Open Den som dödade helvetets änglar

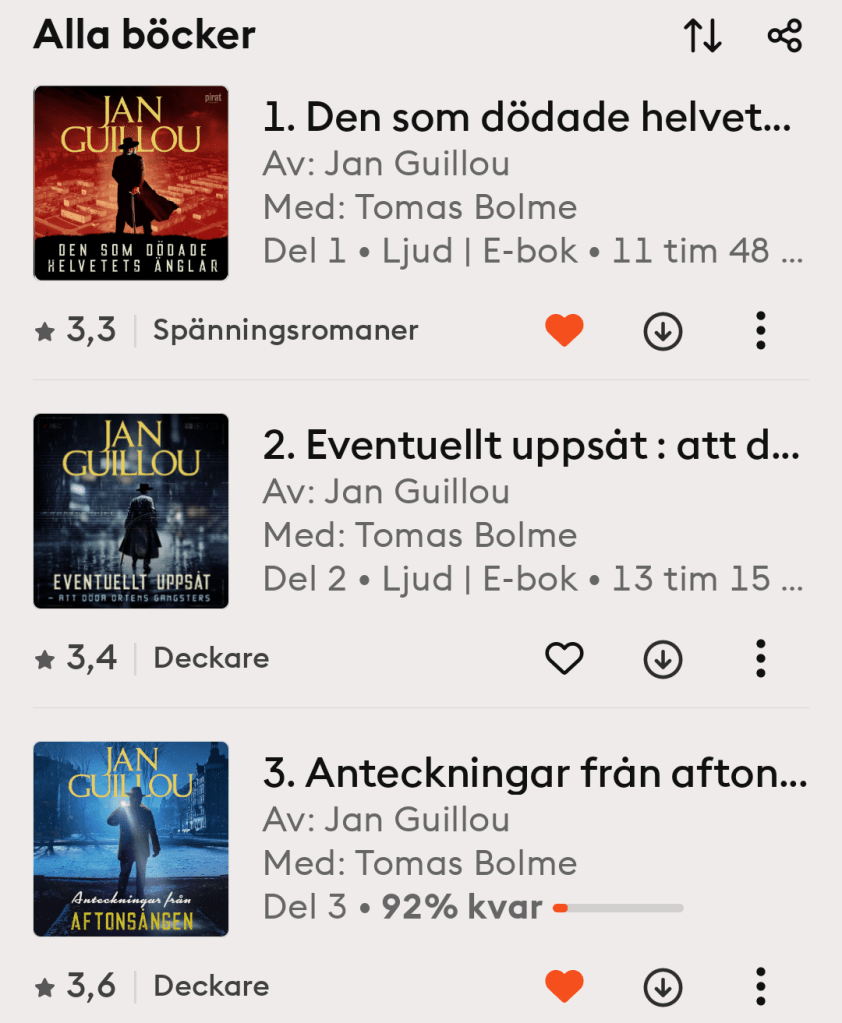click(x=527, y=119)
